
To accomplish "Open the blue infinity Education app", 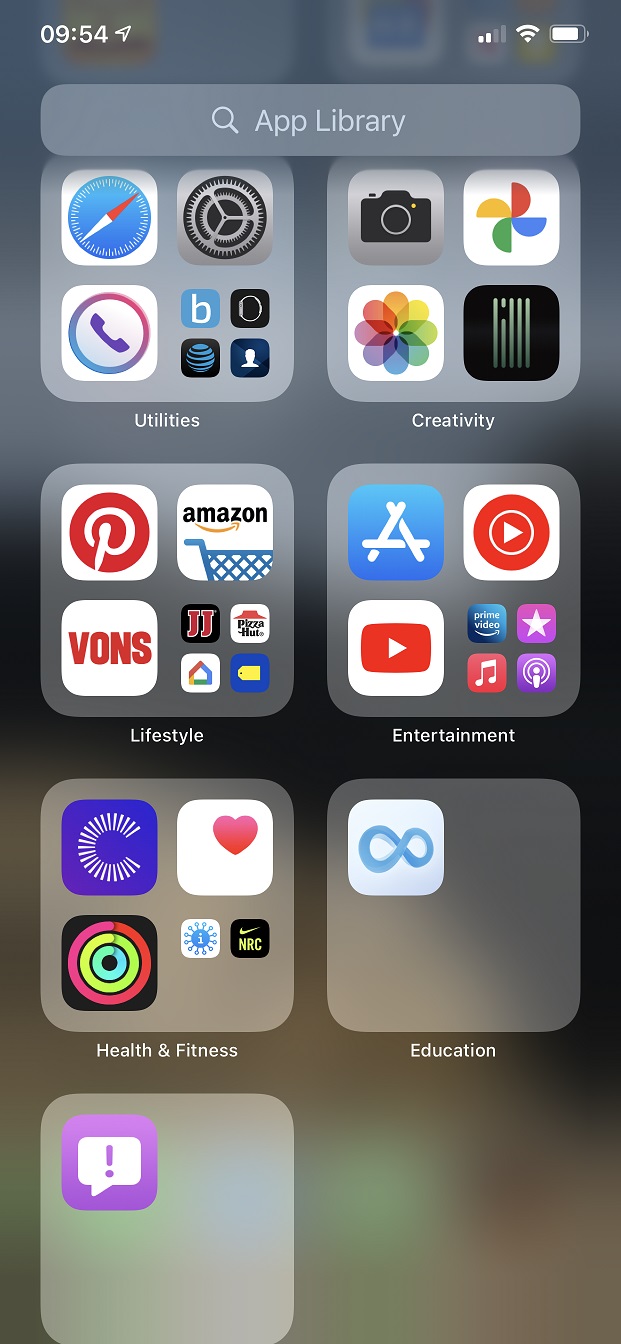I will pyautogui.click(x=396, y=848).
